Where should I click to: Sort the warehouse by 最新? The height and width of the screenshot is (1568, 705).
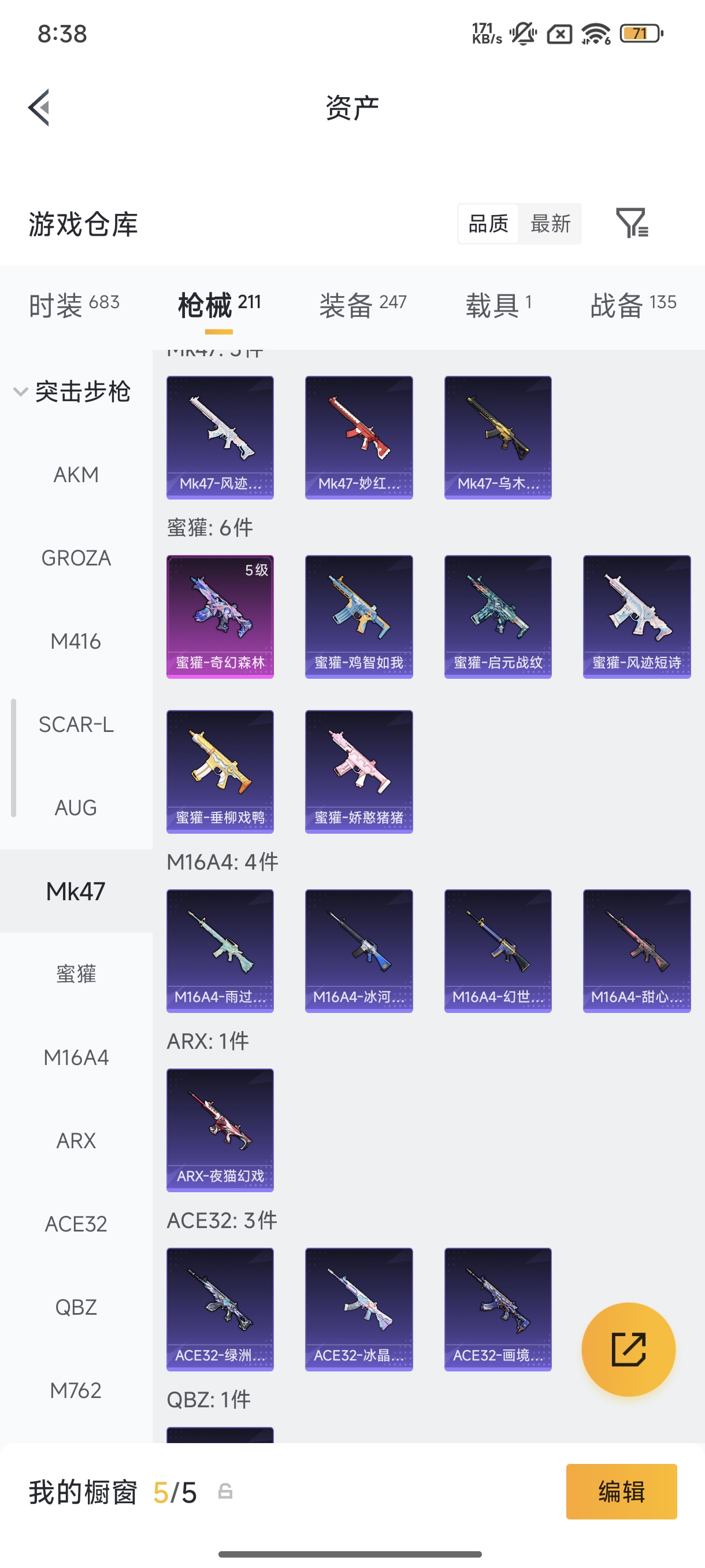pos(551,223)
